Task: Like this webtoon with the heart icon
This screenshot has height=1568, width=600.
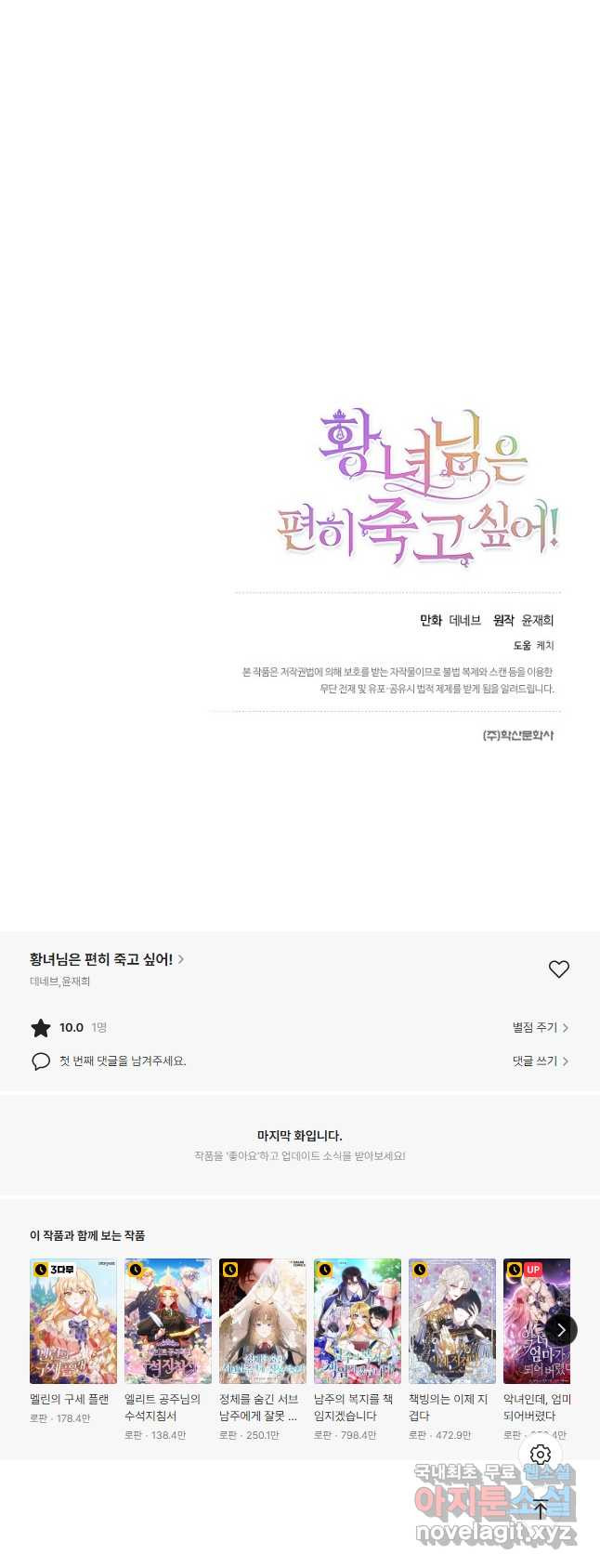Action: (x=558, y=968)
